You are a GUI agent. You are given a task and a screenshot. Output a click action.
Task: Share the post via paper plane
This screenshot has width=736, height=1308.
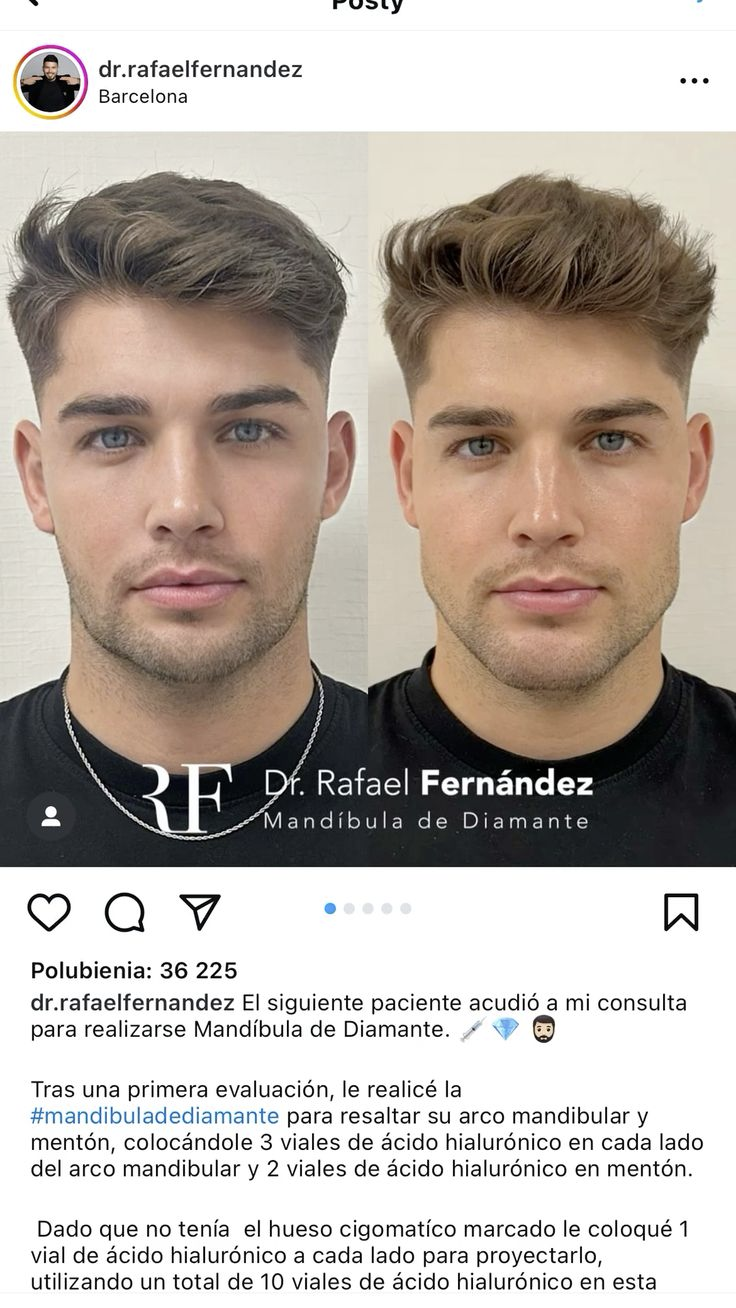pos(200,911)
